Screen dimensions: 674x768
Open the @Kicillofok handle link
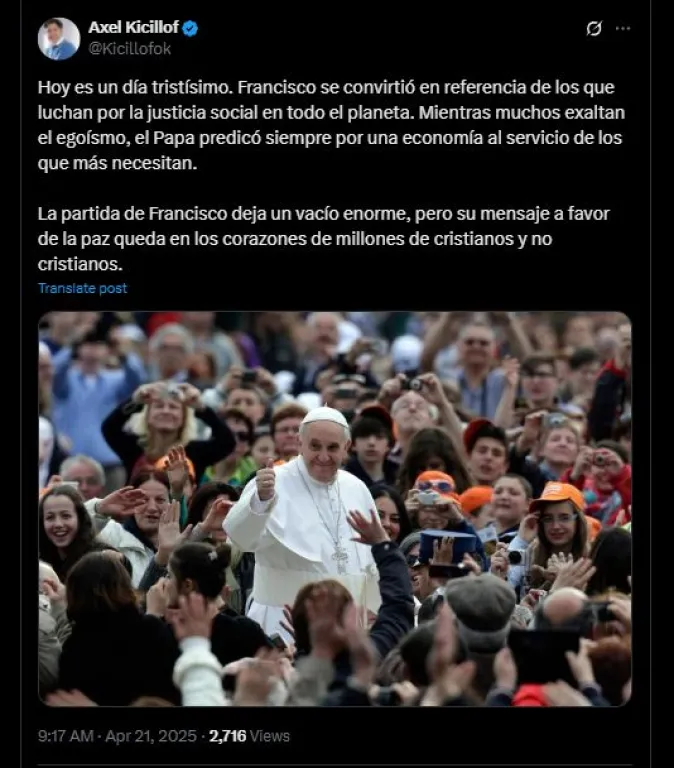[x=129, y=48]
